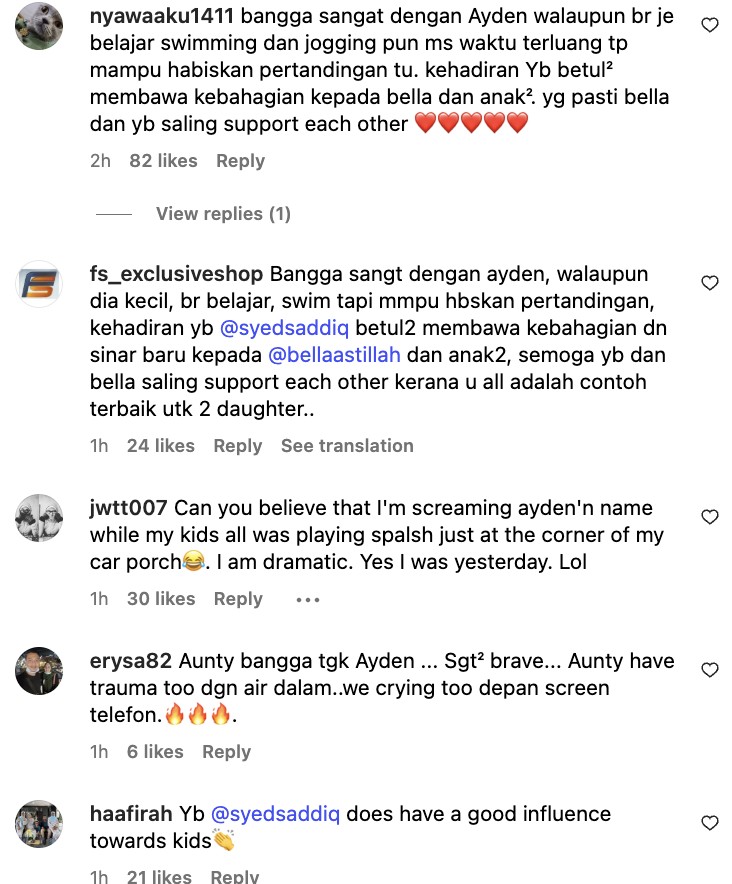
Task: Like jwtt007's comment
Action: coord(710,517)
